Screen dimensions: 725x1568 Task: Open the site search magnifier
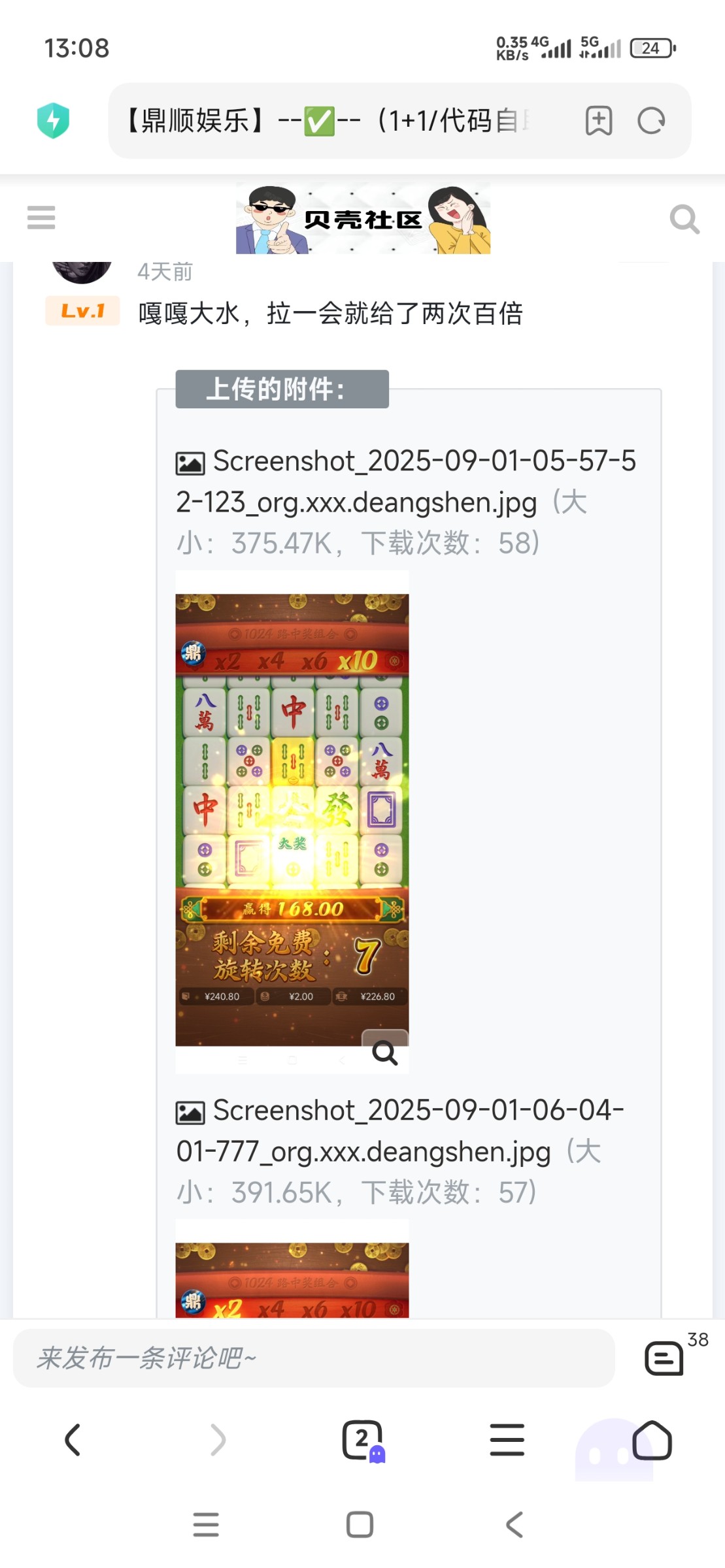(x=684, y=219)
